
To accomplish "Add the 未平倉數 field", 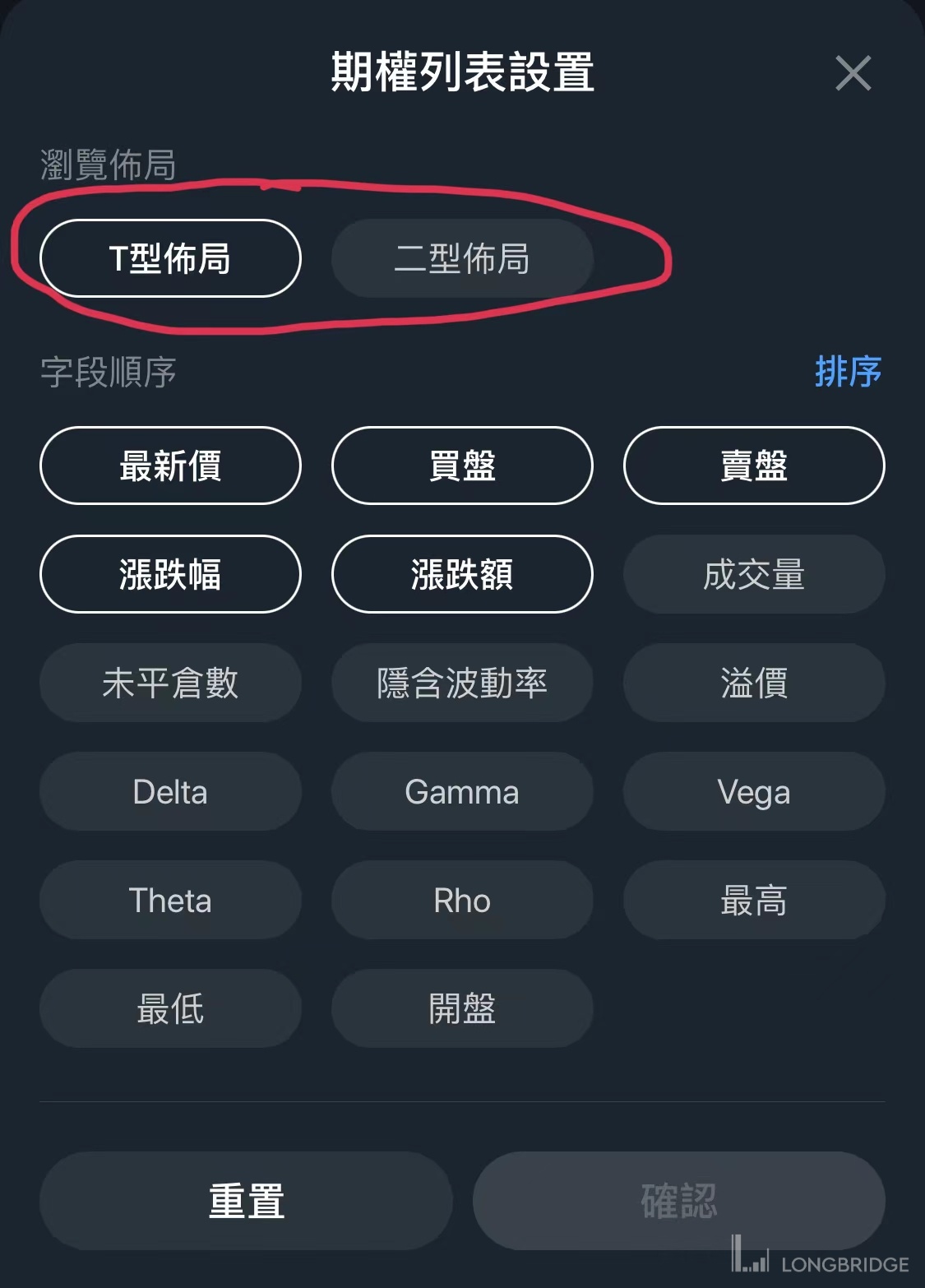I will pos(170,683).
